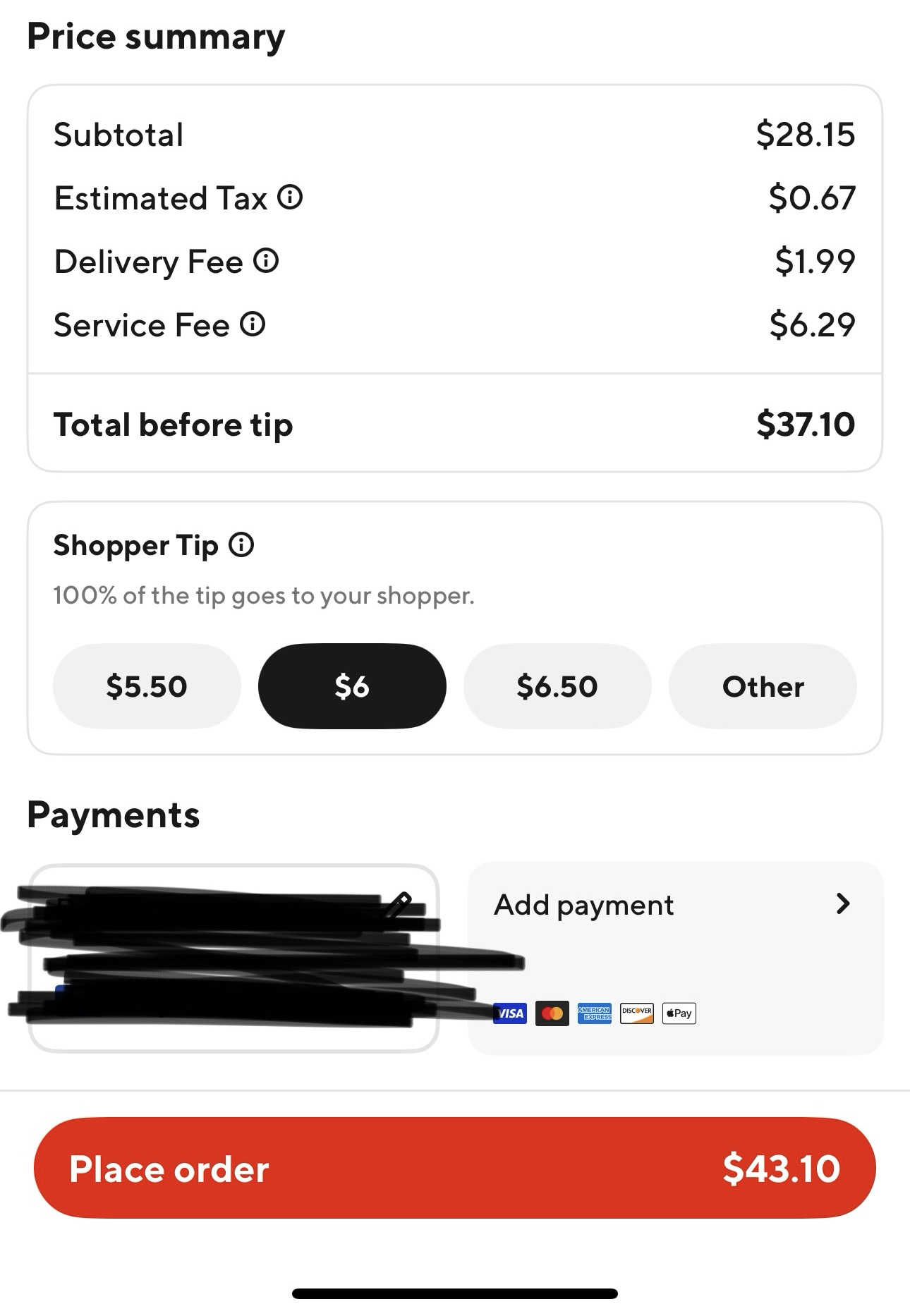Enter a custom tip with Other
Screen dimensions: 910x1316
(x=763, y=686)
